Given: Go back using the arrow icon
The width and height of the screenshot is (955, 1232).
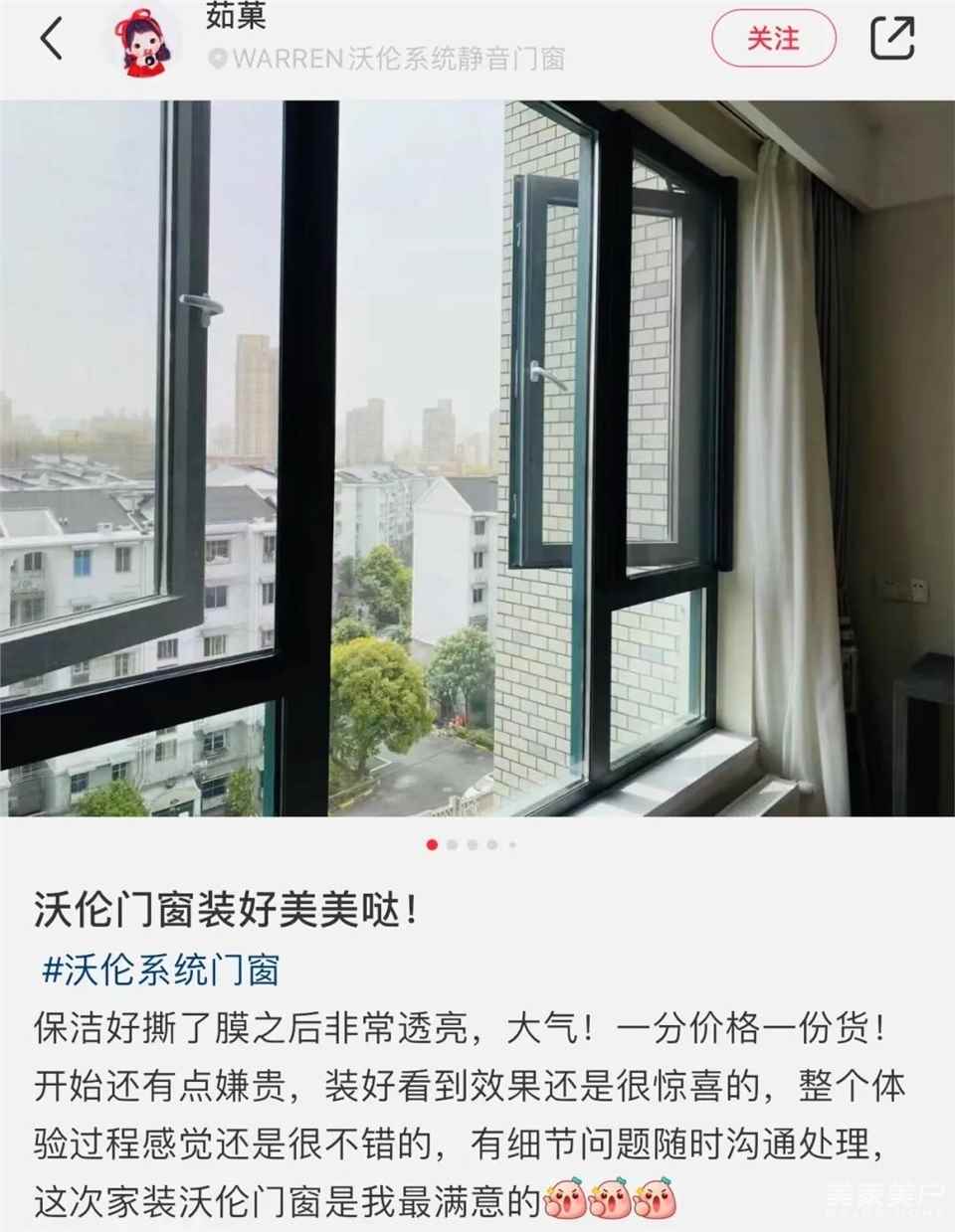Looking at the screenshot, I should (x=52, y=40).
